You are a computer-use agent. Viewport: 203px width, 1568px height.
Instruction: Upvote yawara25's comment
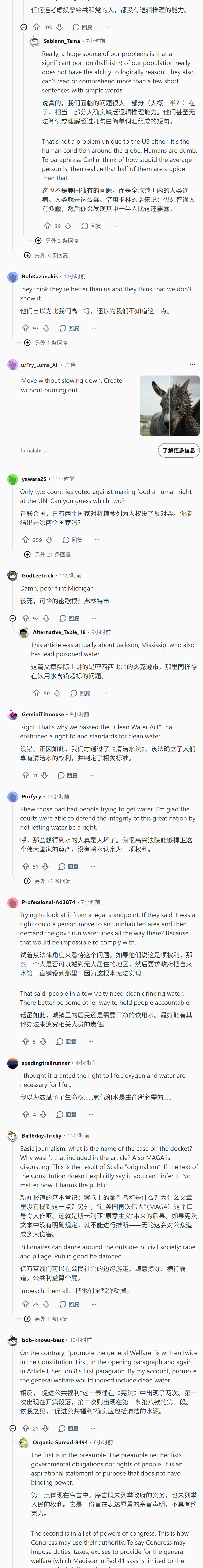point(25,540)
